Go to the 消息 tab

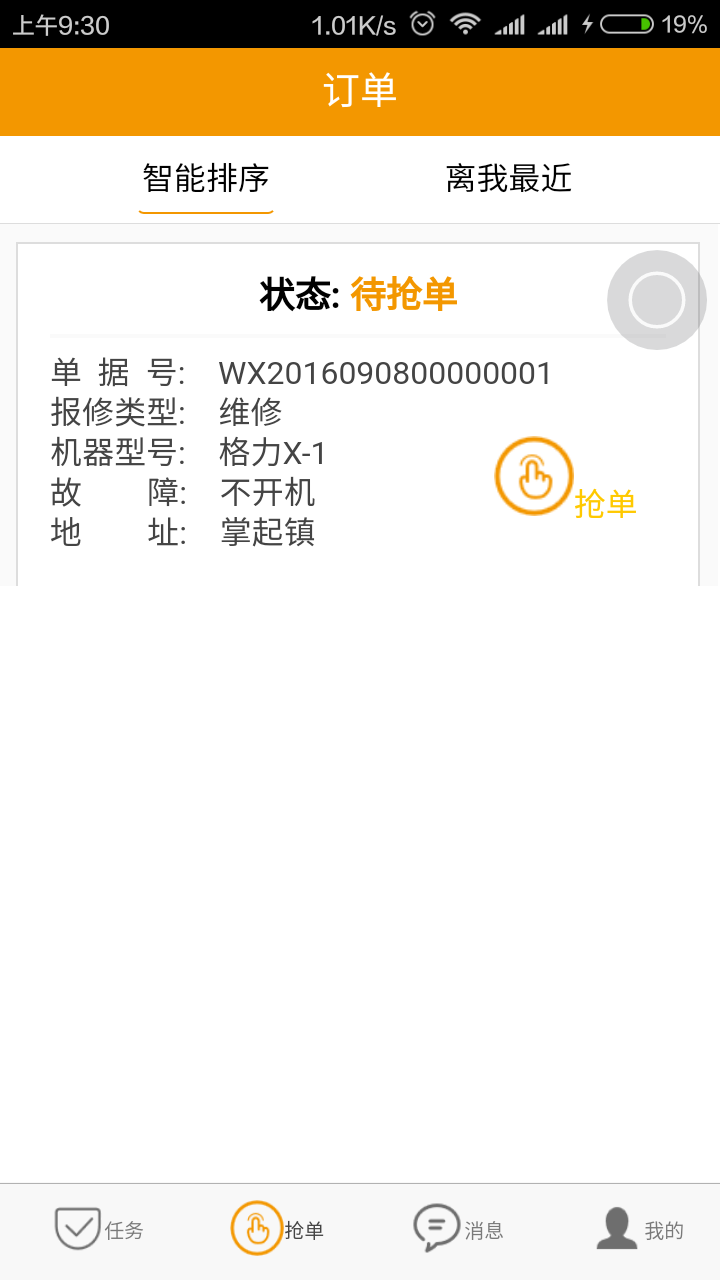click(x=458, y=1229)
